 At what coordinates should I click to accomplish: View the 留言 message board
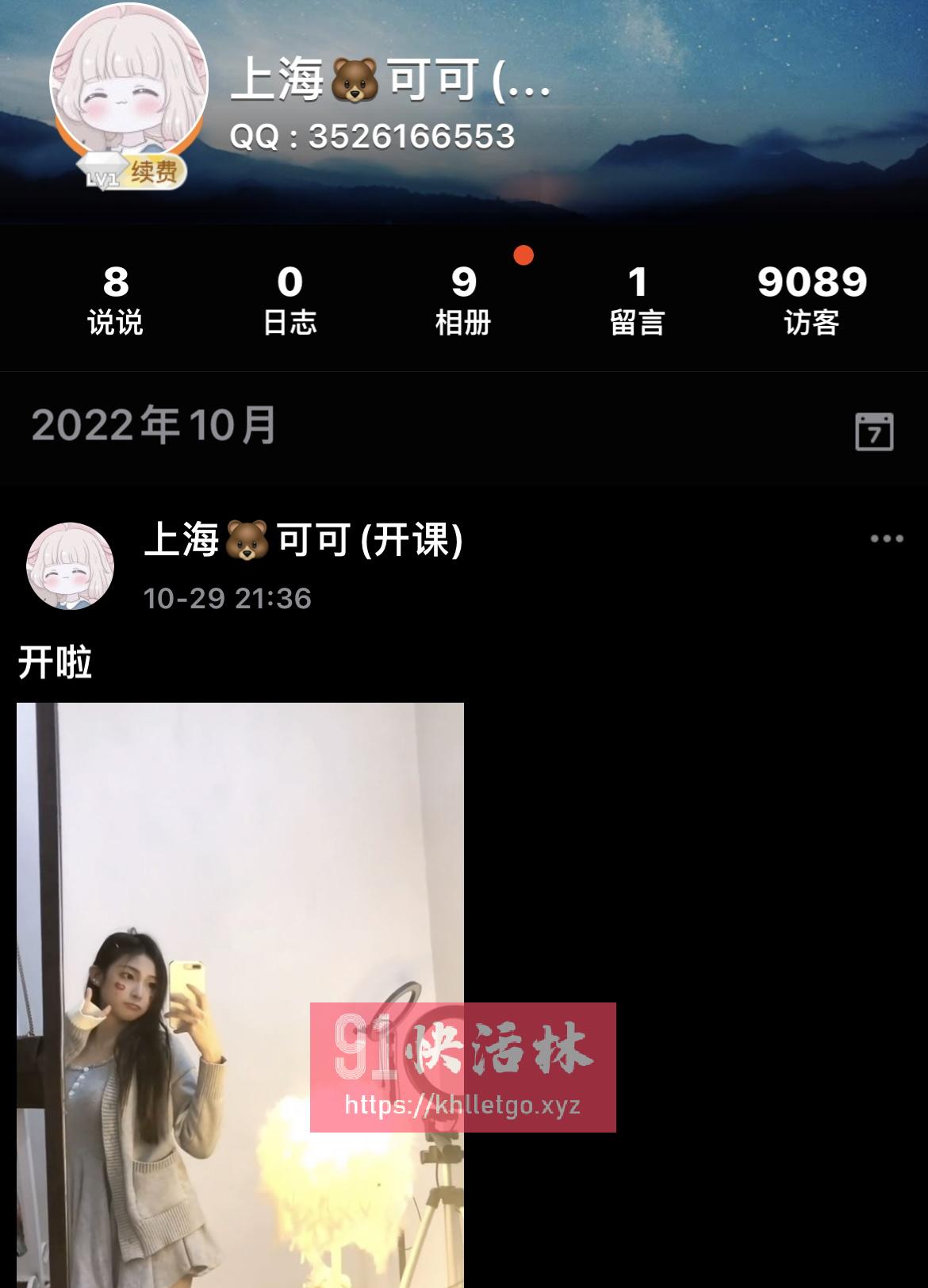[x=639, y=297]
